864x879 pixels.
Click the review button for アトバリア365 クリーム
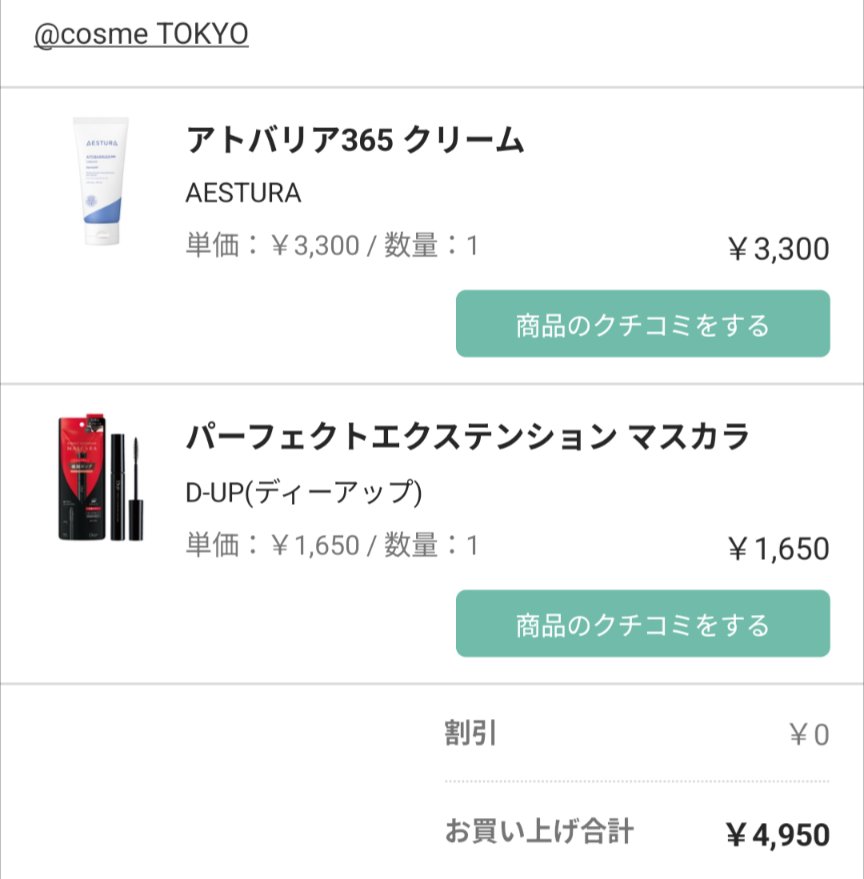point(643,324)
